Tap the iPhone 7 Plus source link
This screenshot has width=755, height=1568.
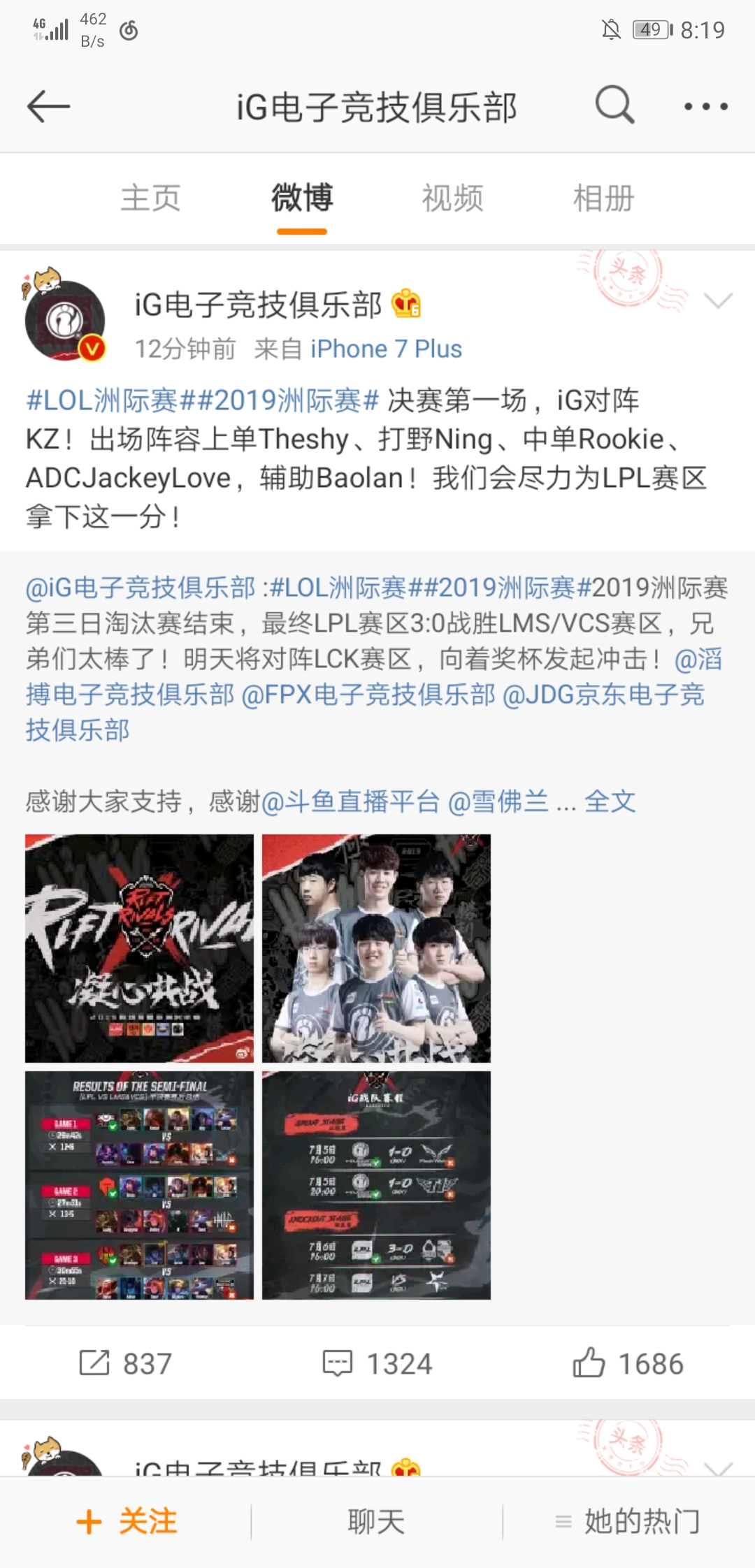[x=386, y=349]
